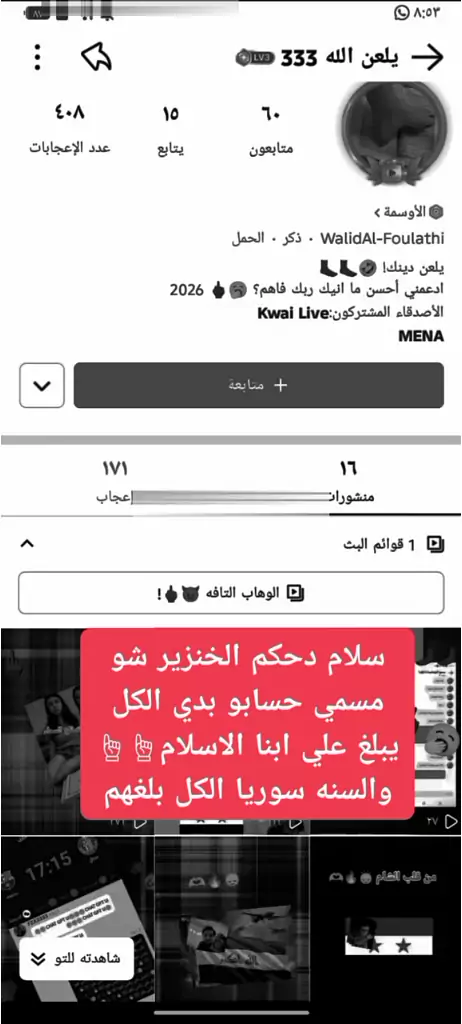Follow this account with the متابعة button
Screen dimensions: 462x1024
click(x=259, y=385)
